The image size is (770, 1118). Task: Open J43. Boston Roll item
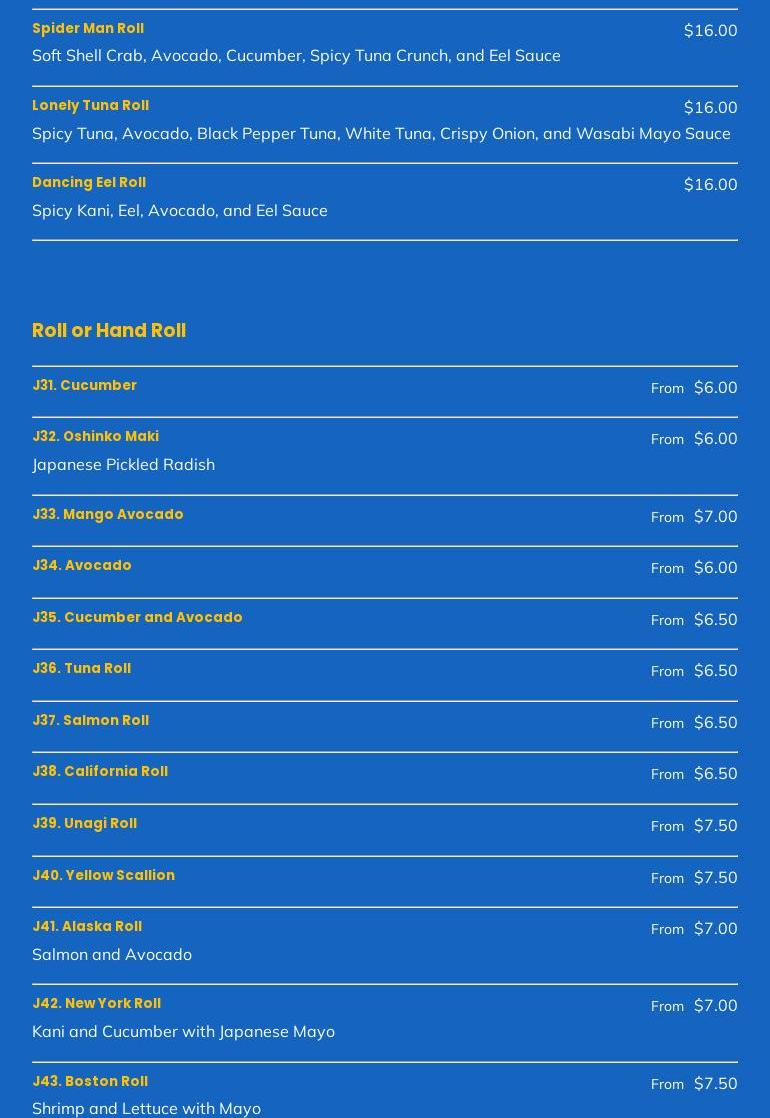point(90,1082)
